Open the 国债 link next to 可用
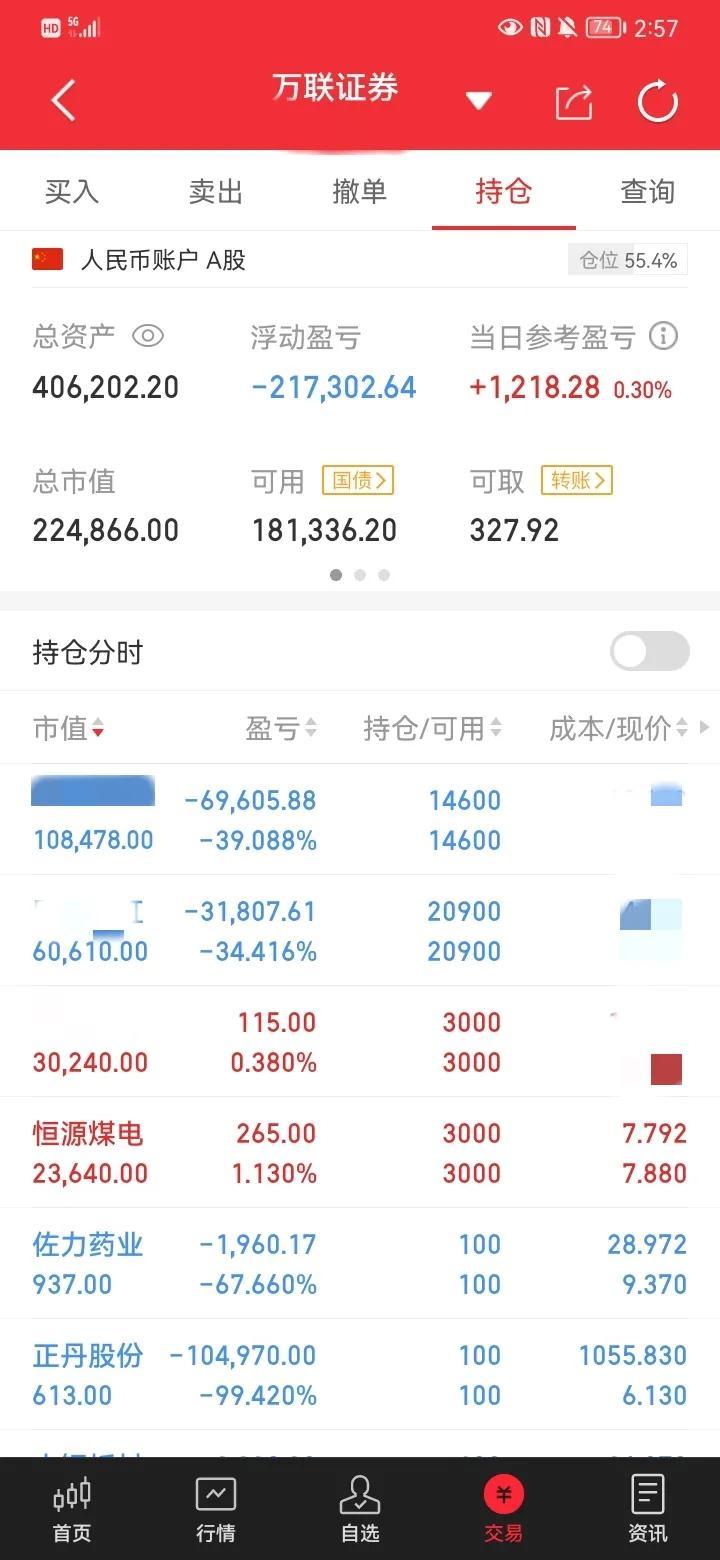The width and height of the screenshot is (720, 1560). 358,481
